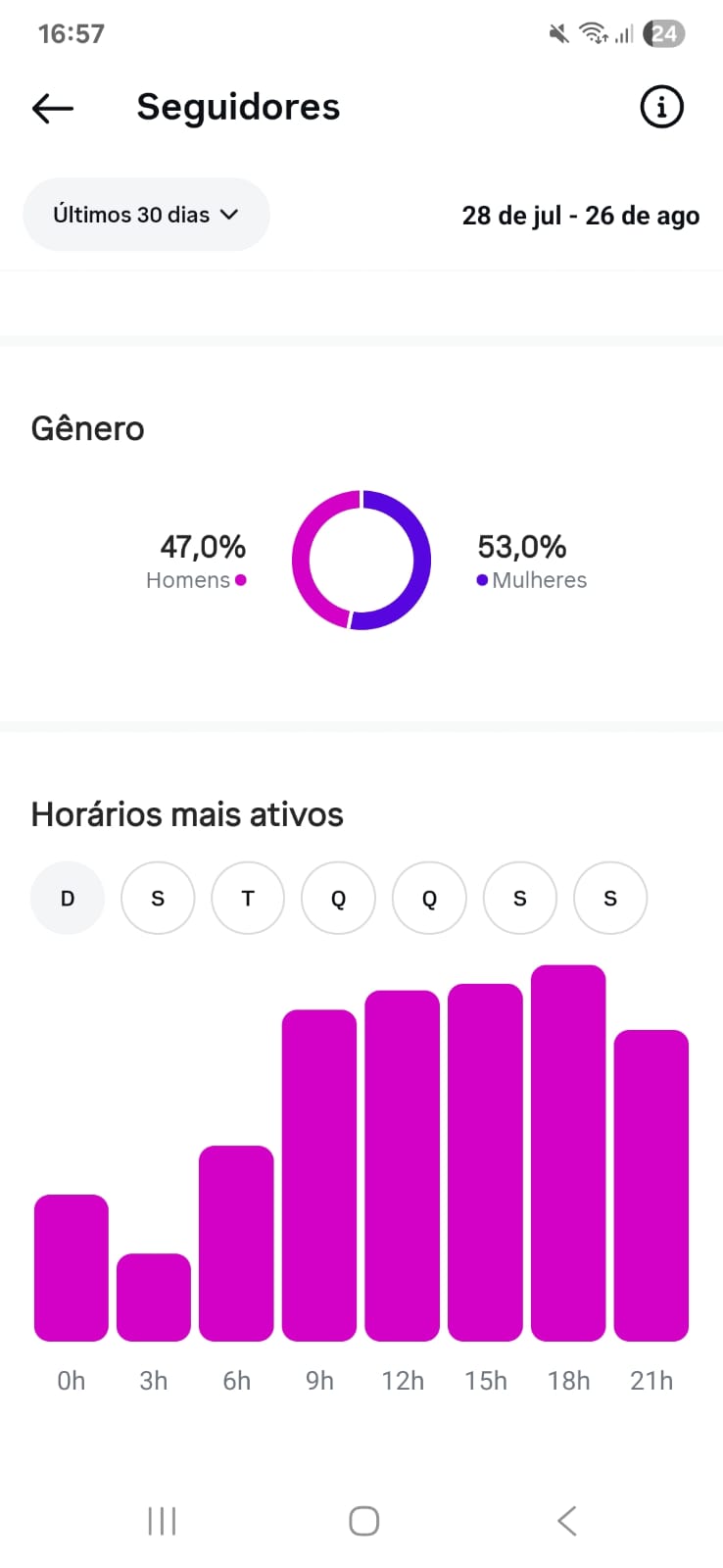Image resolution: width=723 pixels, height=1568 pixels.
Task: Expand the Últimos 30 dias dropdown
Action: [x=146, y=215]
